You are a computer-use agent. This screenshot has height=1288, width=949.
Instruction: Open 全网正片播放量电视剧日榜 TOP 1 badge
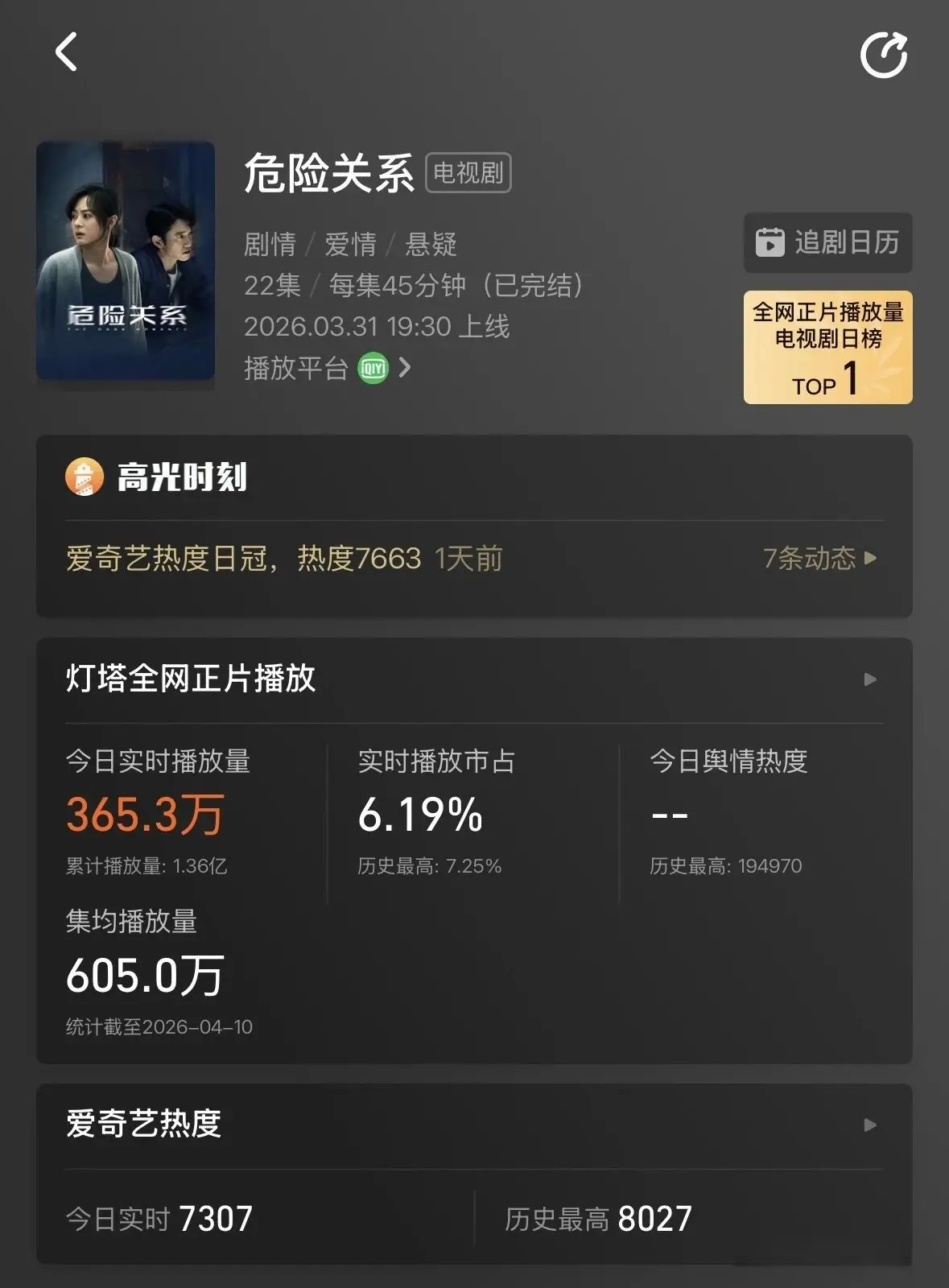[827, 347]
